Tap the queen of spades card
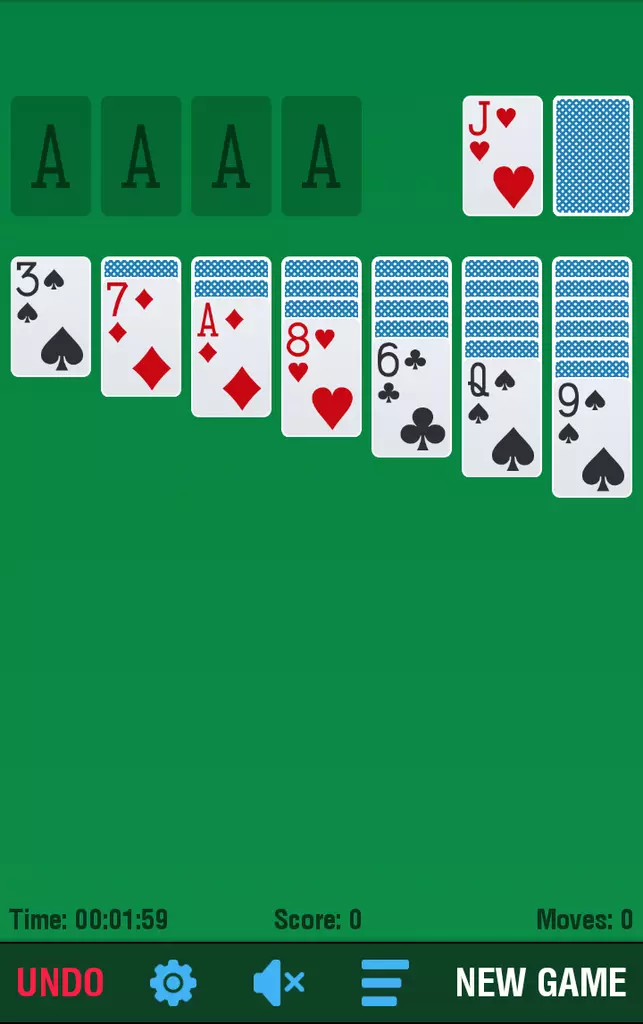643x1024 pixels. tap(501, 418)
